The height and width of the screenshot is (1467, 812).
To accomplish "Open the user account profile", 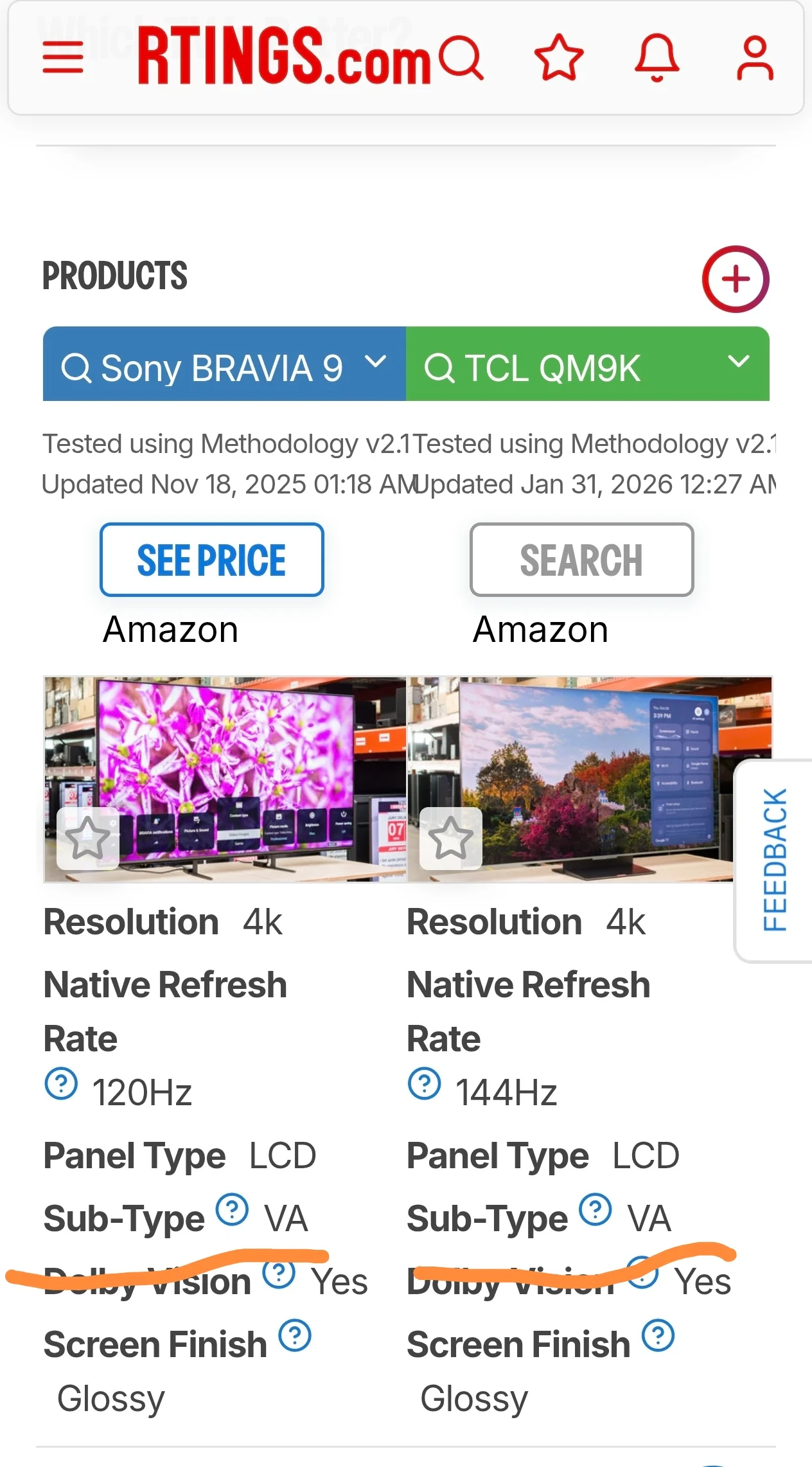I will pyautogui.click(x=755, y=57).
